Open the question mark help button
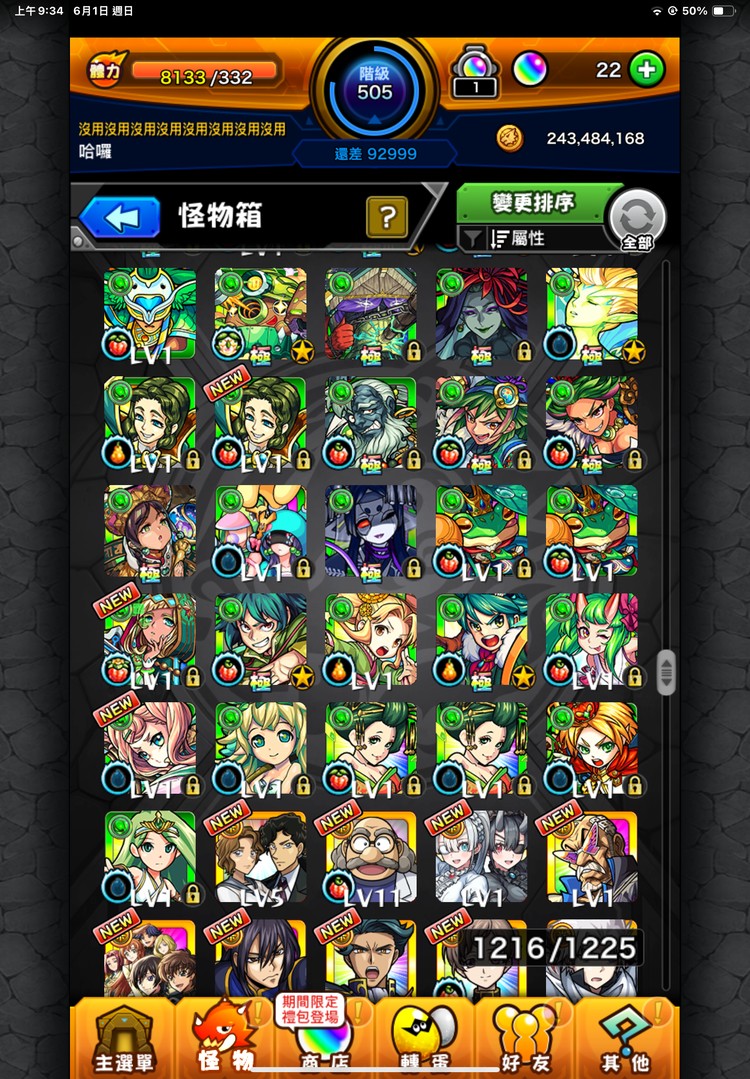This screenshot has width=750, height=1079. pos(386,216)
